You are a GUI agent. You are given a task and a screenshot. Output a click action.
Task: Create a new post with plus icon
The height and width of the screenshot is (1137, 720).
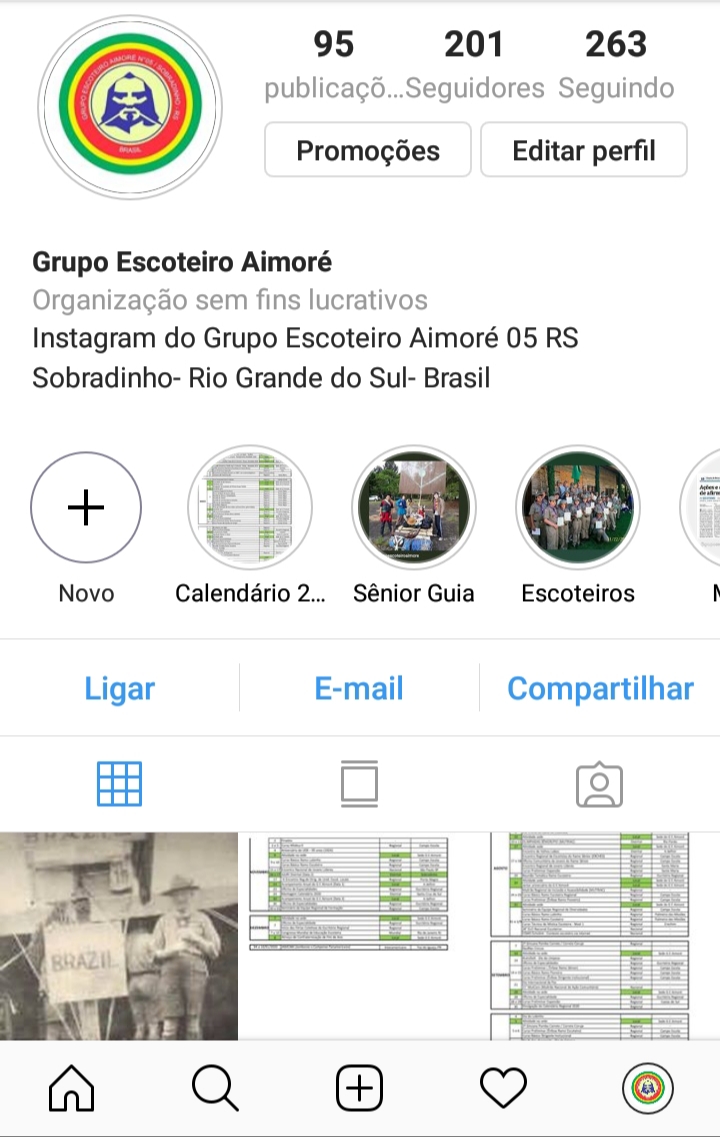click(359, 1088)
